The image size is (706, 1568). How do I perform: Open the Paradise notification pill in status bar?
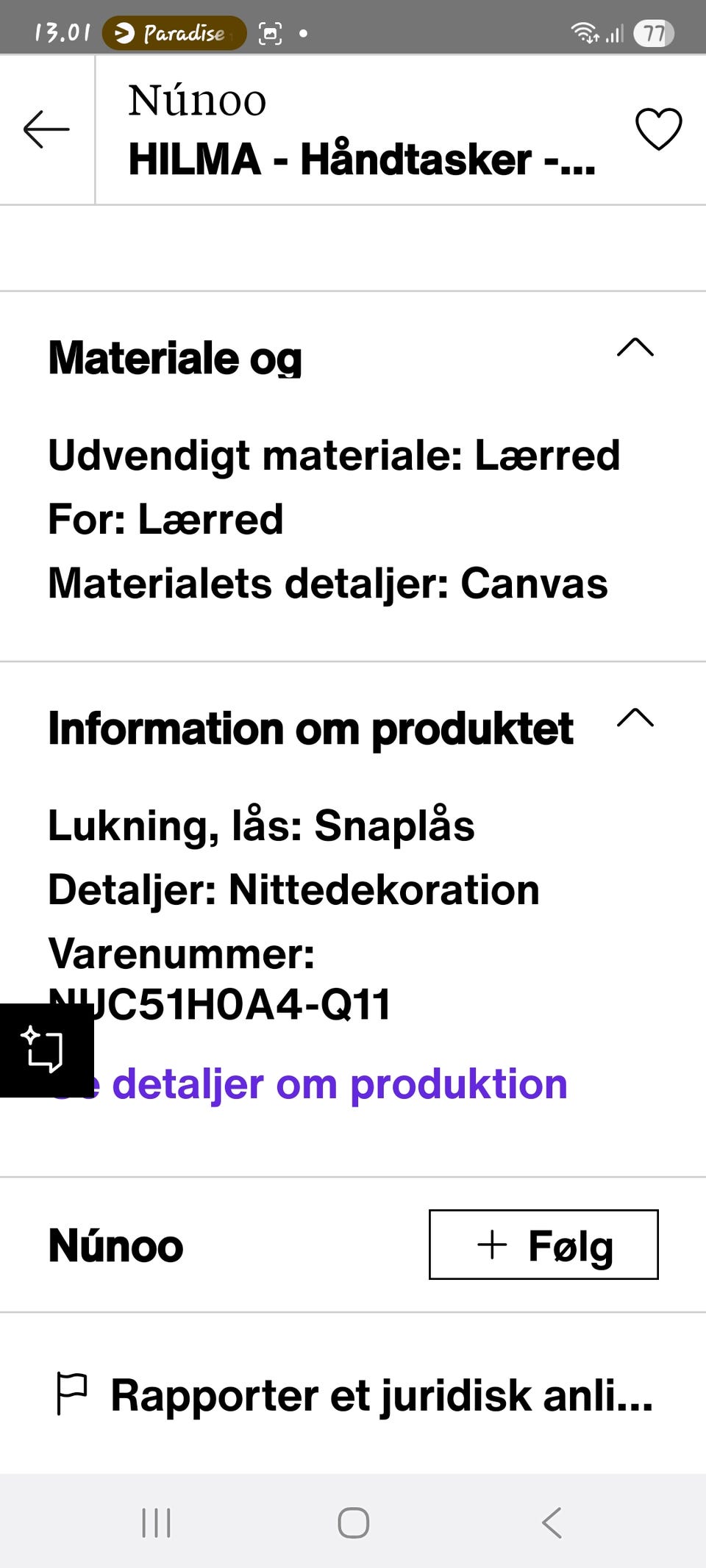tap(174, 32)
